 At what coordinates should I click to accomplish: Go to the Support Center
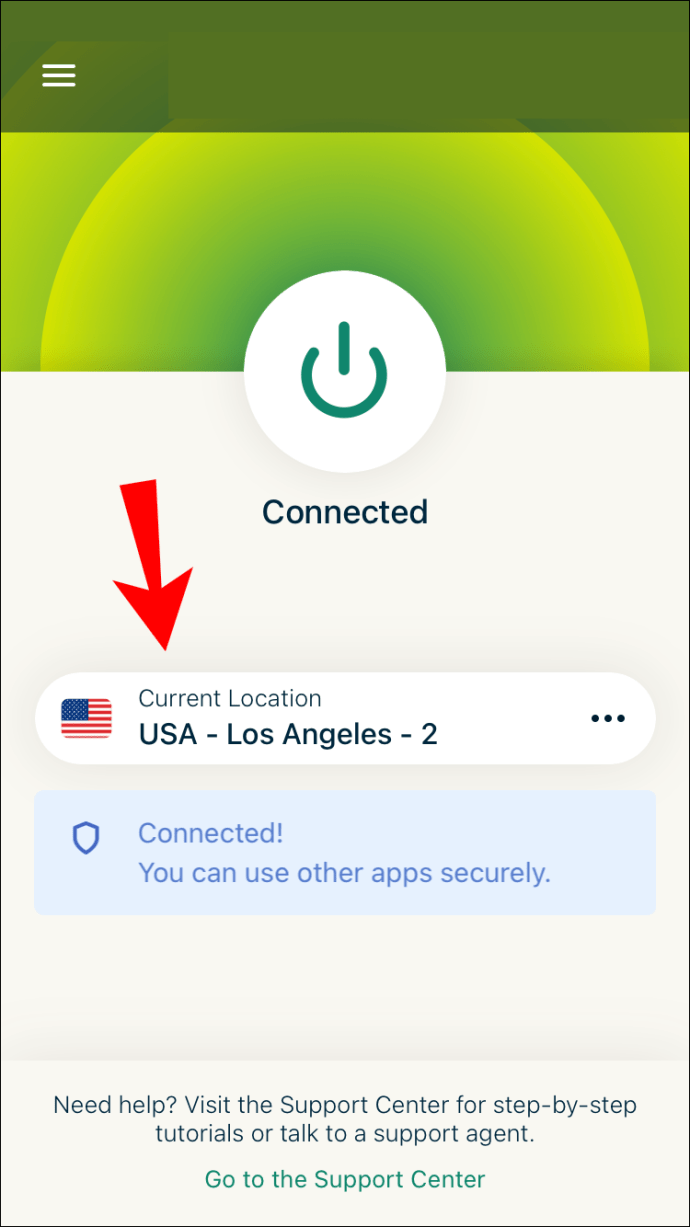tap(345, 1179)
